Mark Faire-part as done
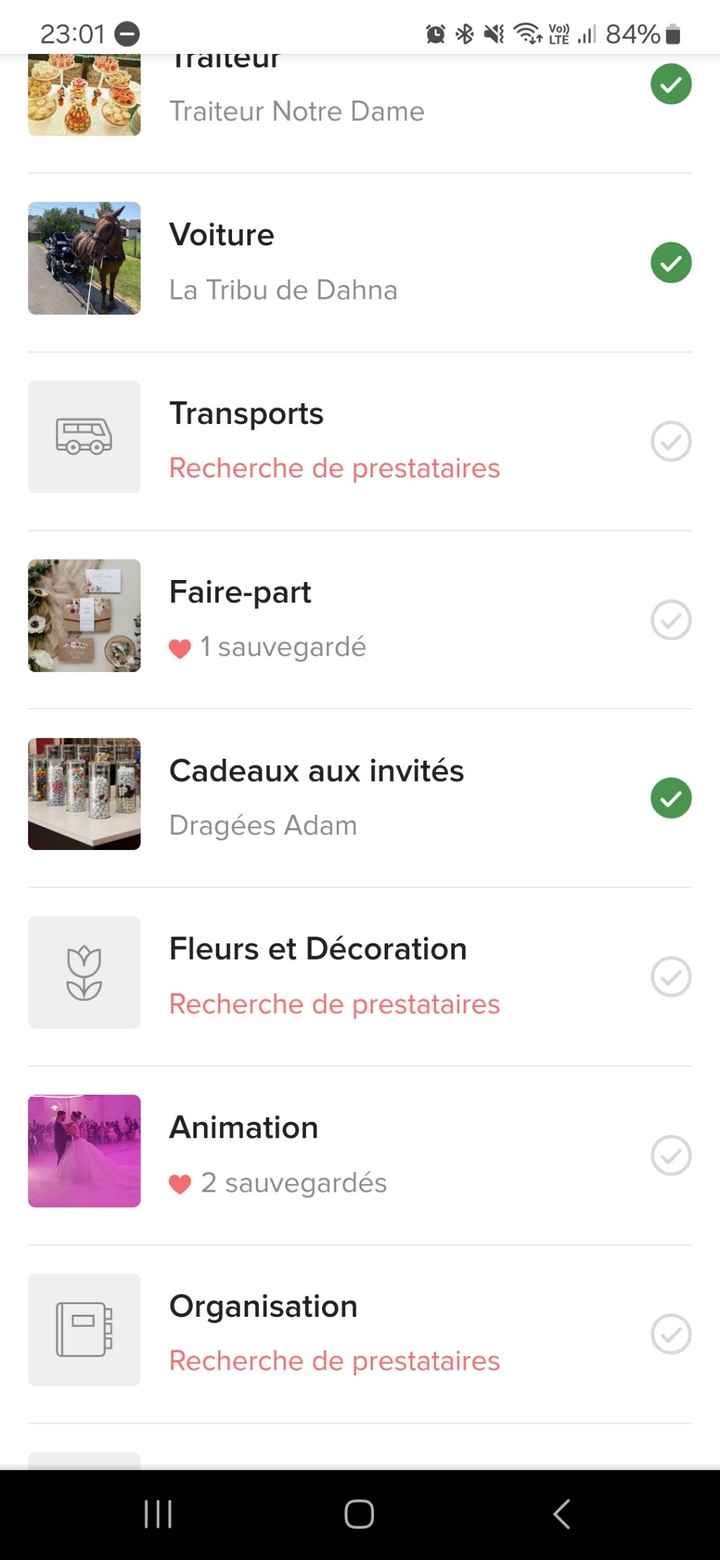720x1560 pixels. pyautogui.click(x=671, y=620)
